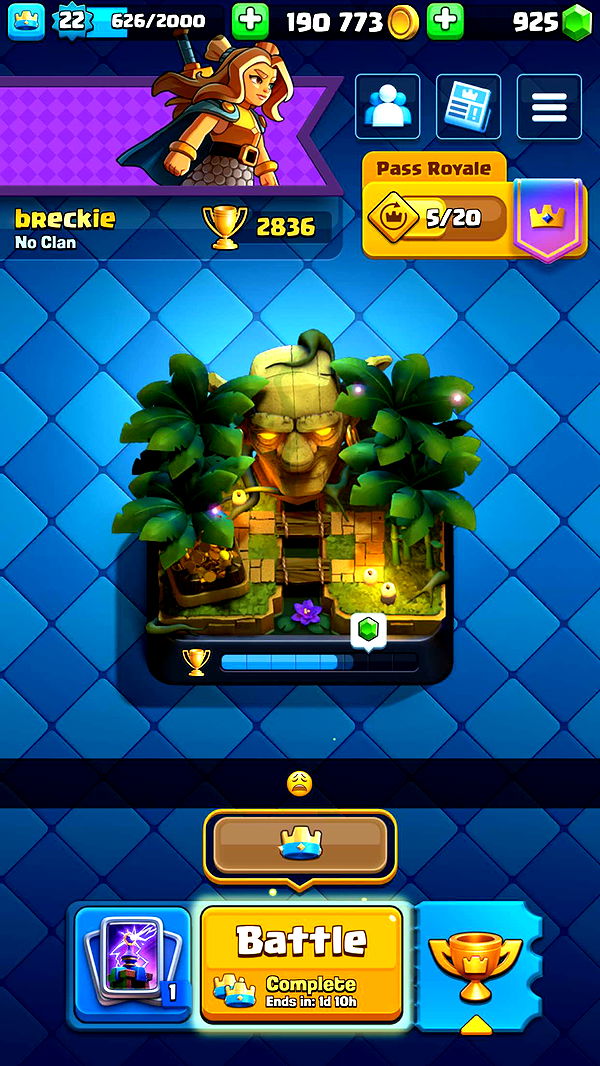Open the hamburger menu
This screenshot has width=600, height=1066.
[x=549, y=106]
